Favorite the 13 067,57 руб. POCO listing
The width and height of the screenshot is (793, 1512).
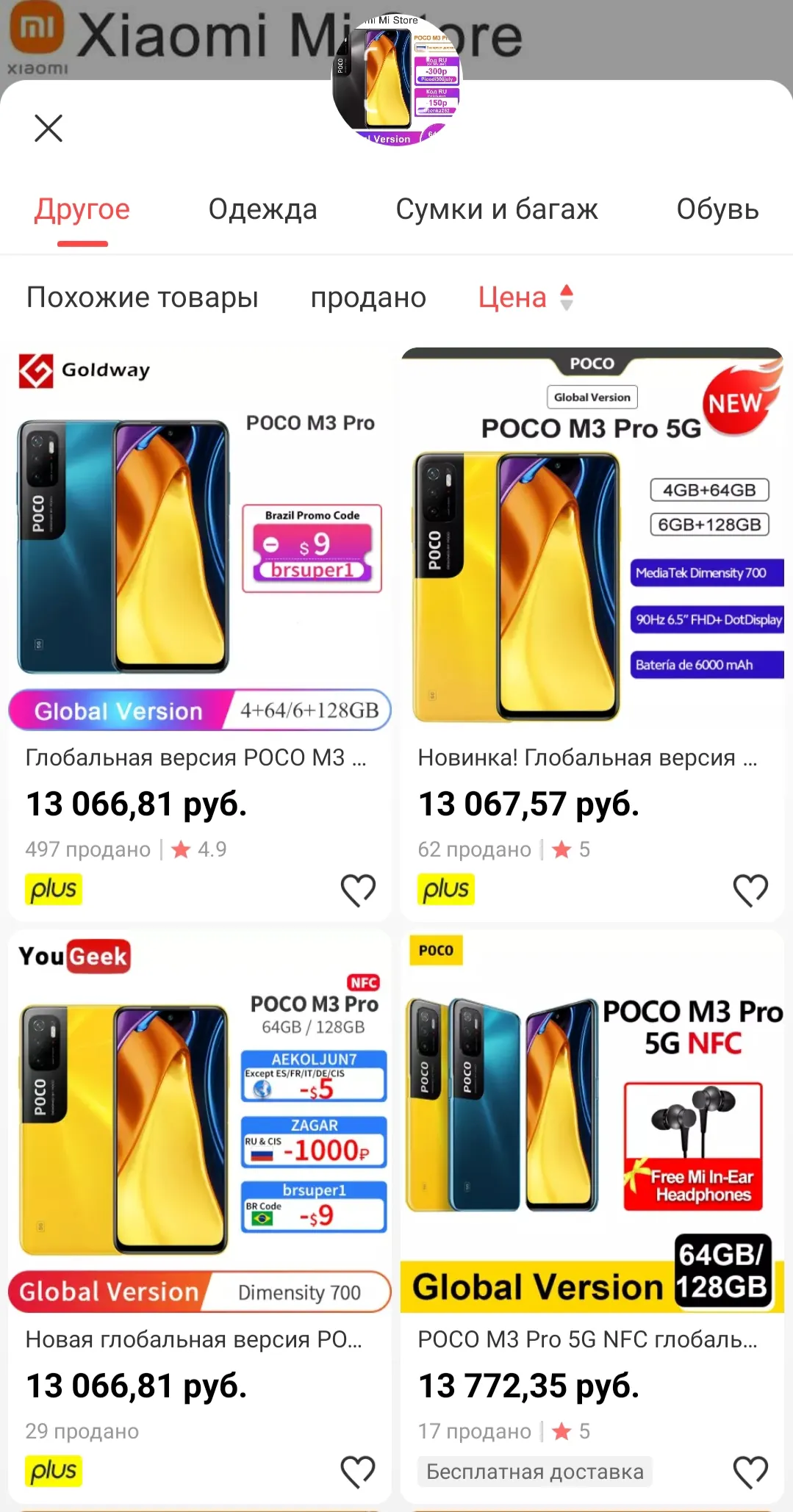pos(750,890)
